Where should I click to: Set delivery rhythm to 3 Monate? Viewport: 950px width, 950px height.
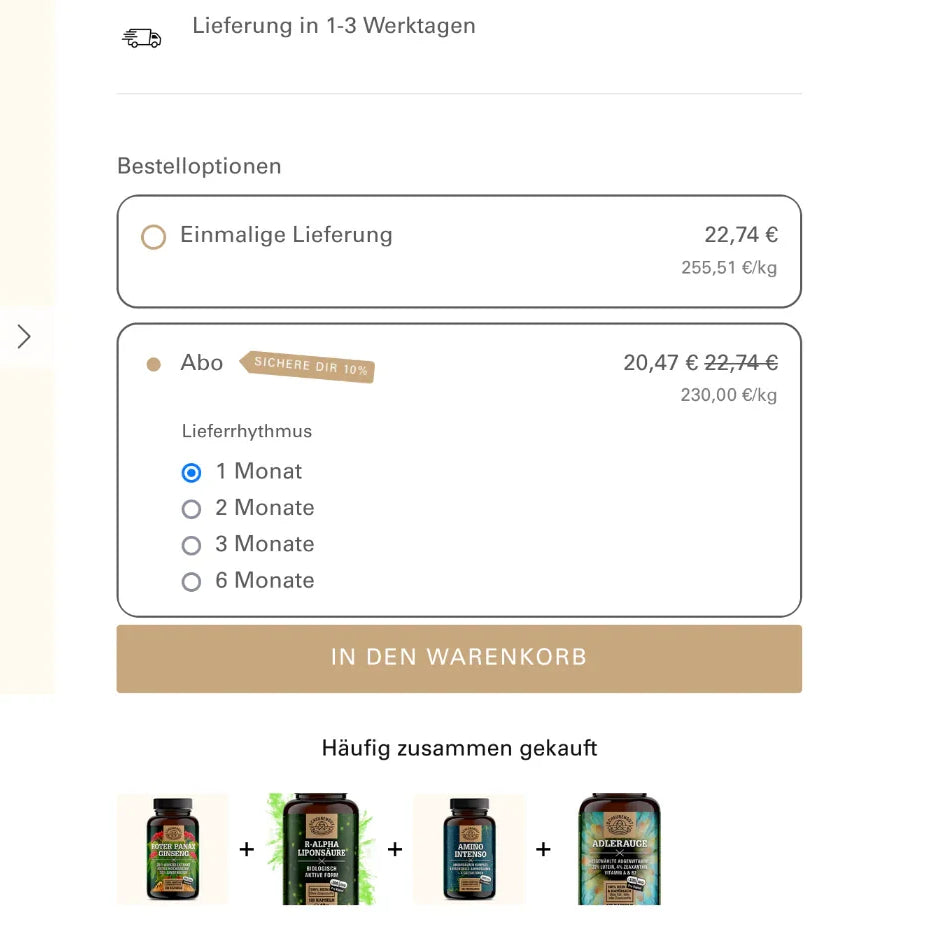pos(192,546)
